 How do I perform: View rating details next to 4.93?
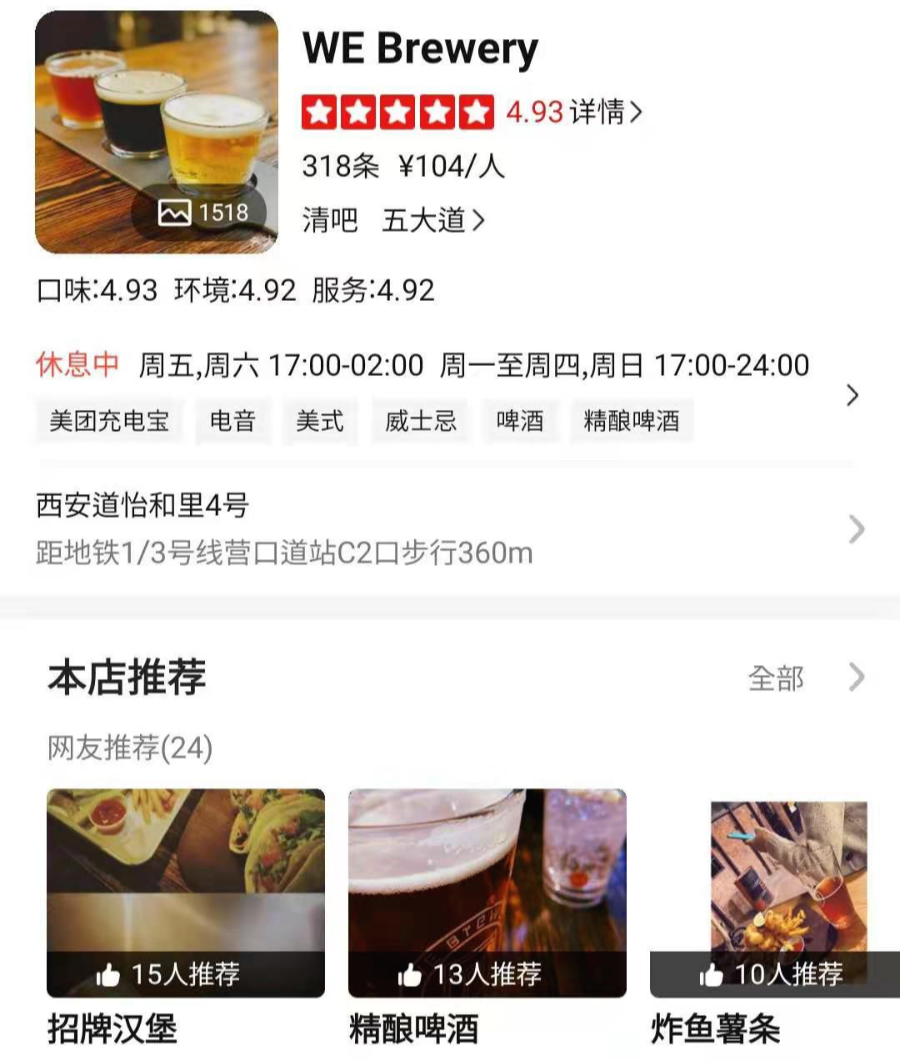[x=605, y=112]
